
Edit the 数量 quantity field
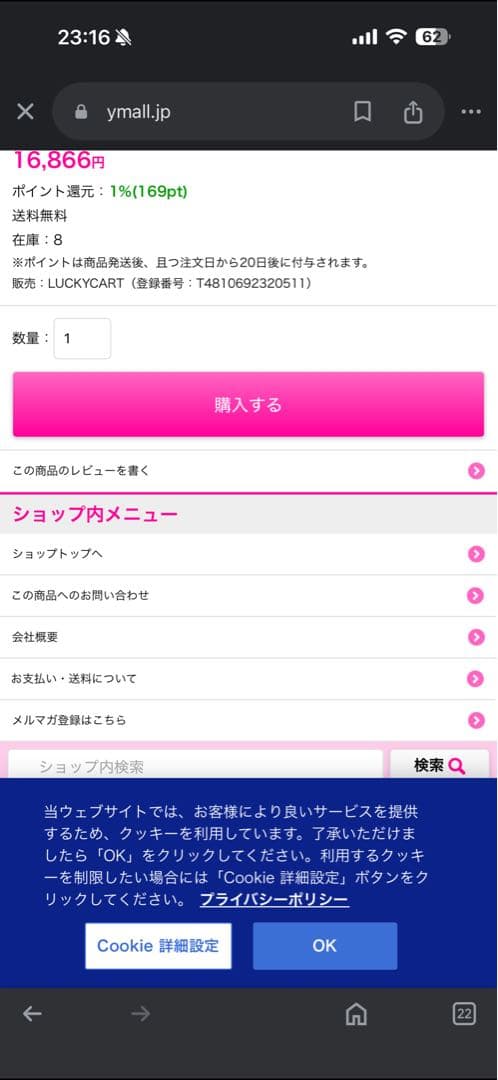pyautogui.click(x=83, y=338)
